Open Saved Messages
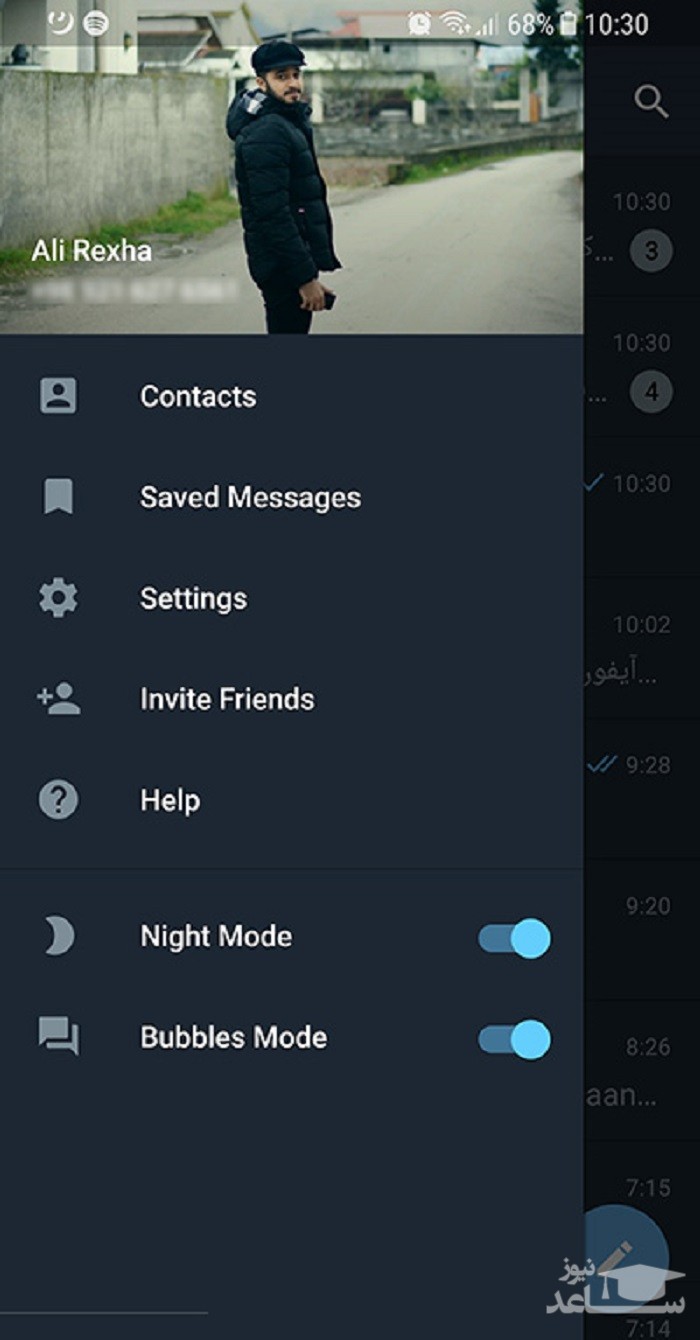 coord(250,498)
